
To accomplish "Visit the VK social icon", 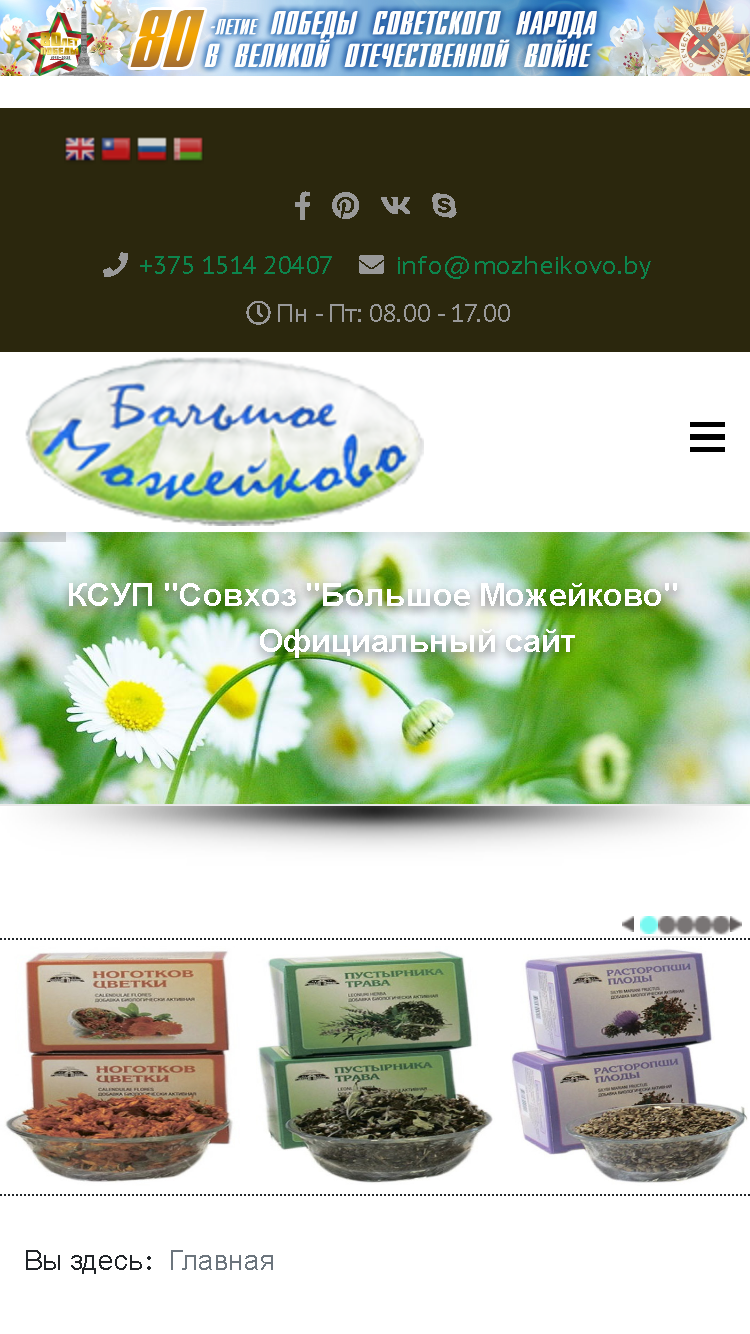I will [396, 206].
